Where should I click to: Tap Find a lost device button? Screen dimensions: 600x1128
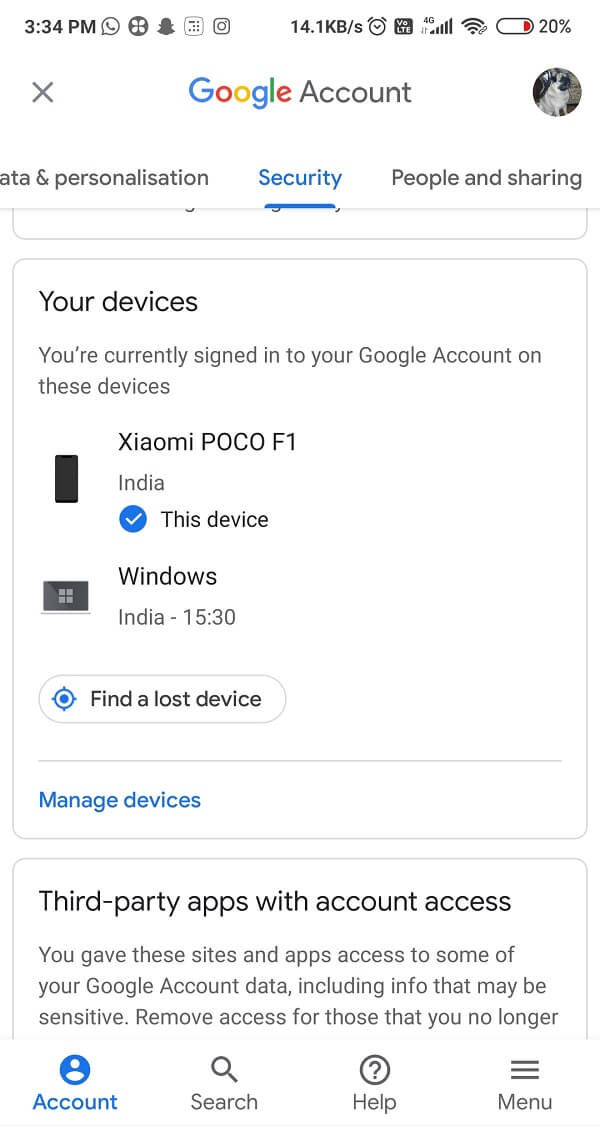point(162,699)
